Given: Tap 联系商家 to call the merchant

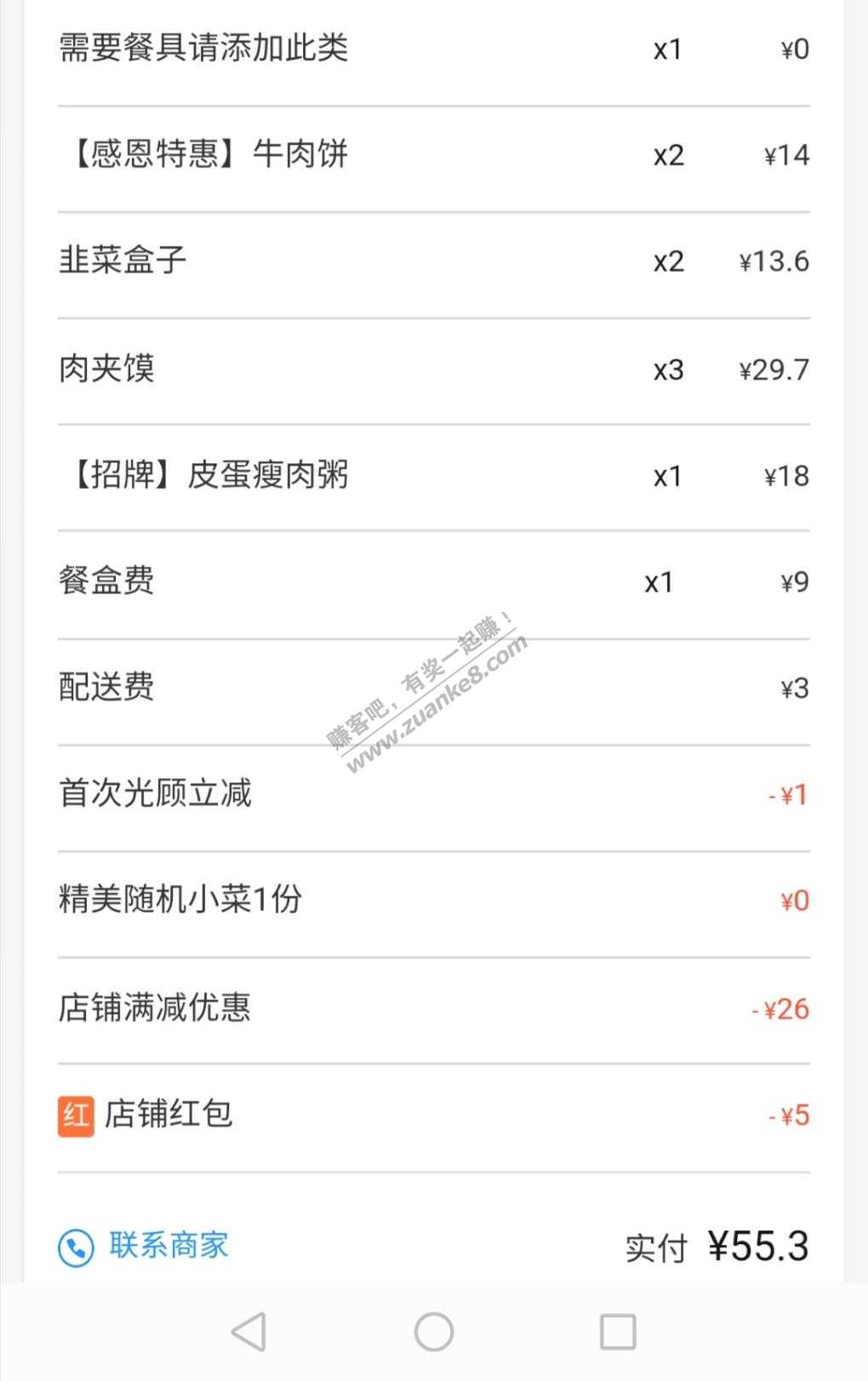Looking at the screenshot, I should coord(143,1246).
